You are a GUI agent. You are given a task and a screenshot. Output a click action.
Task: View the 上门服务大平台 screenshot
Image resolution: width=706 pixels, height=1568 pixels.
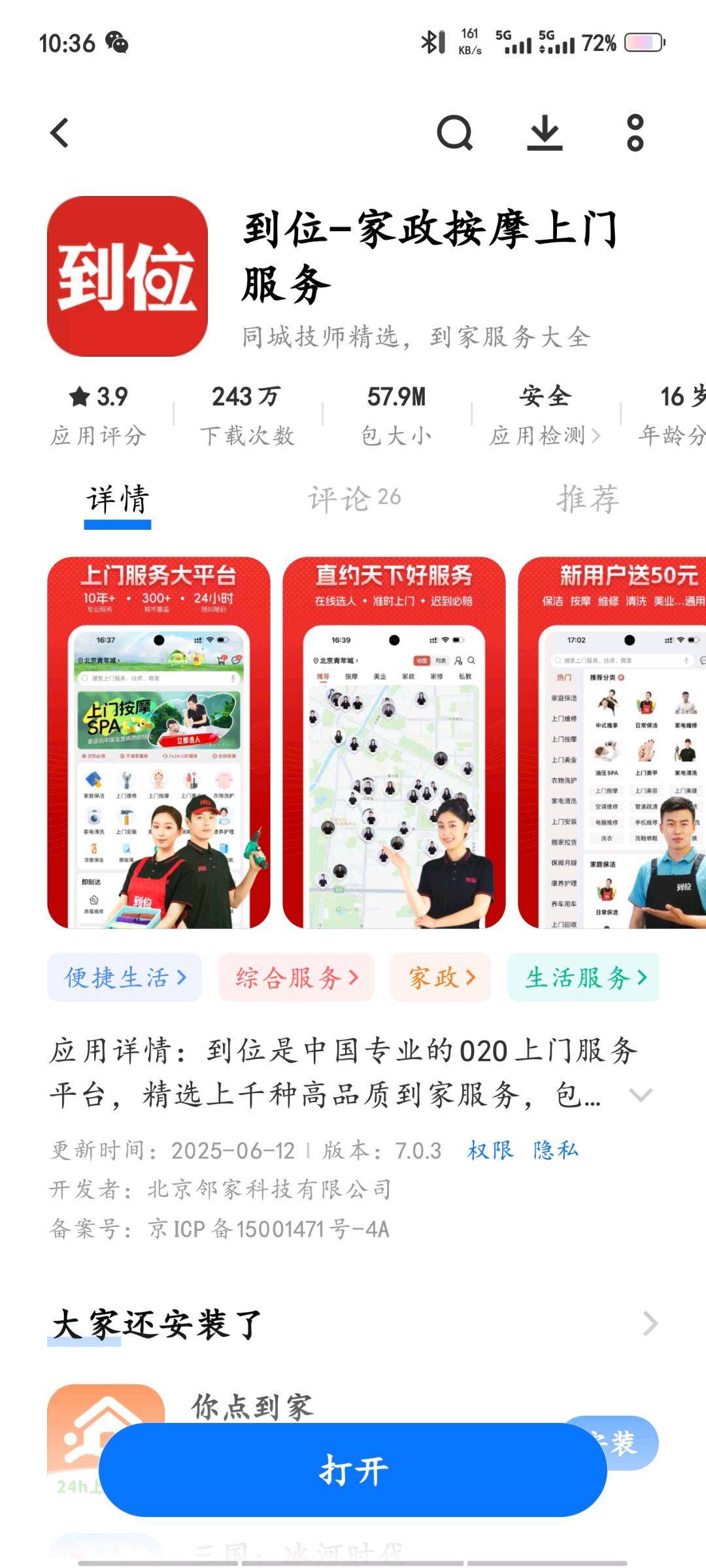(x=159, y=742)
